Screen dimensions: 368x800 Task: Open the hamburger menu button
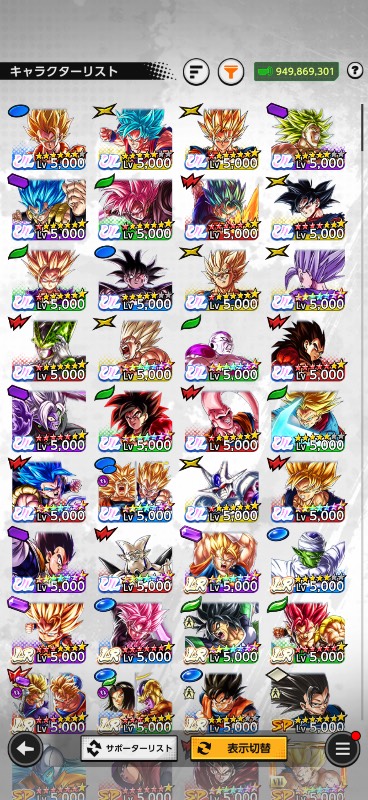[342, 748]
